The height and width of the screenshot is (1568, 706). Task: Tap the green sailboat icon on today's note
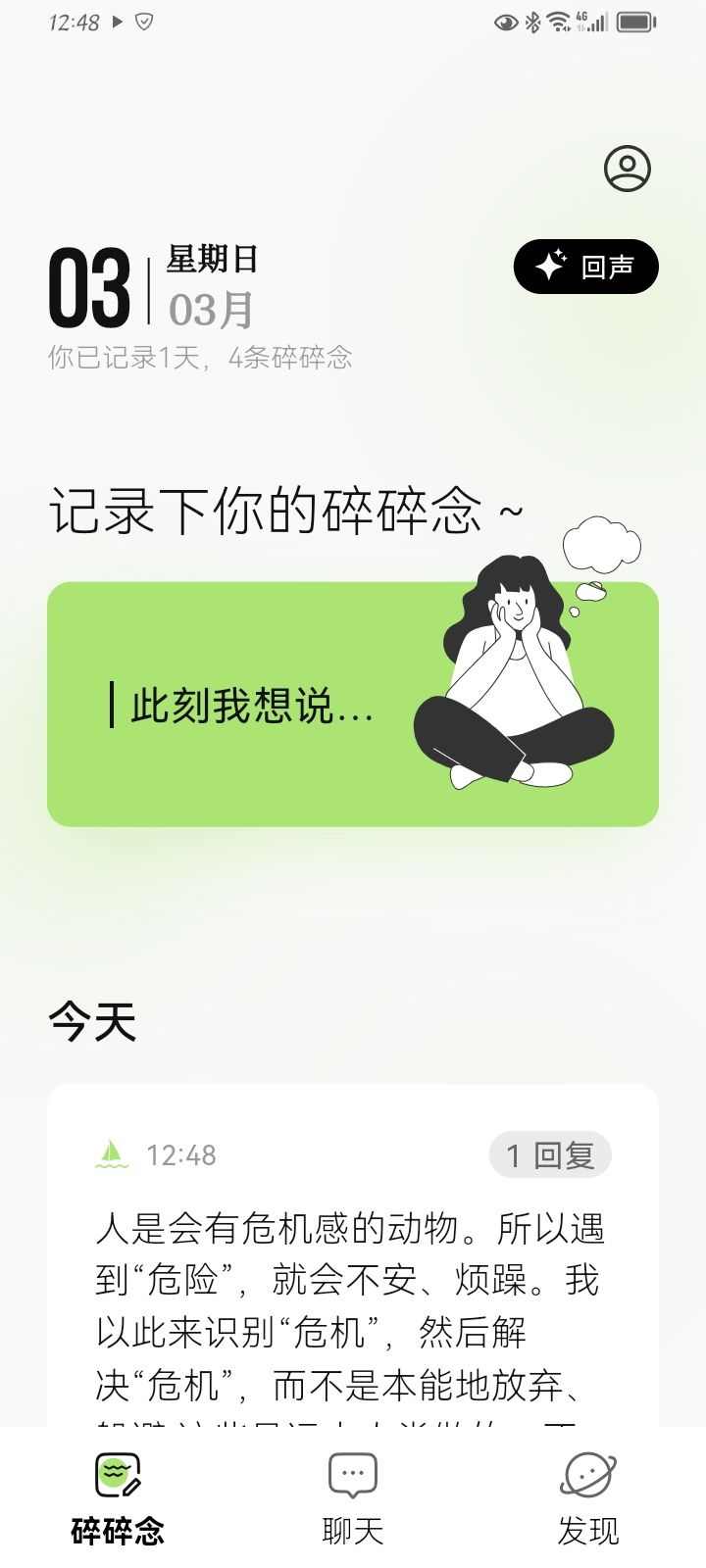111,1154
